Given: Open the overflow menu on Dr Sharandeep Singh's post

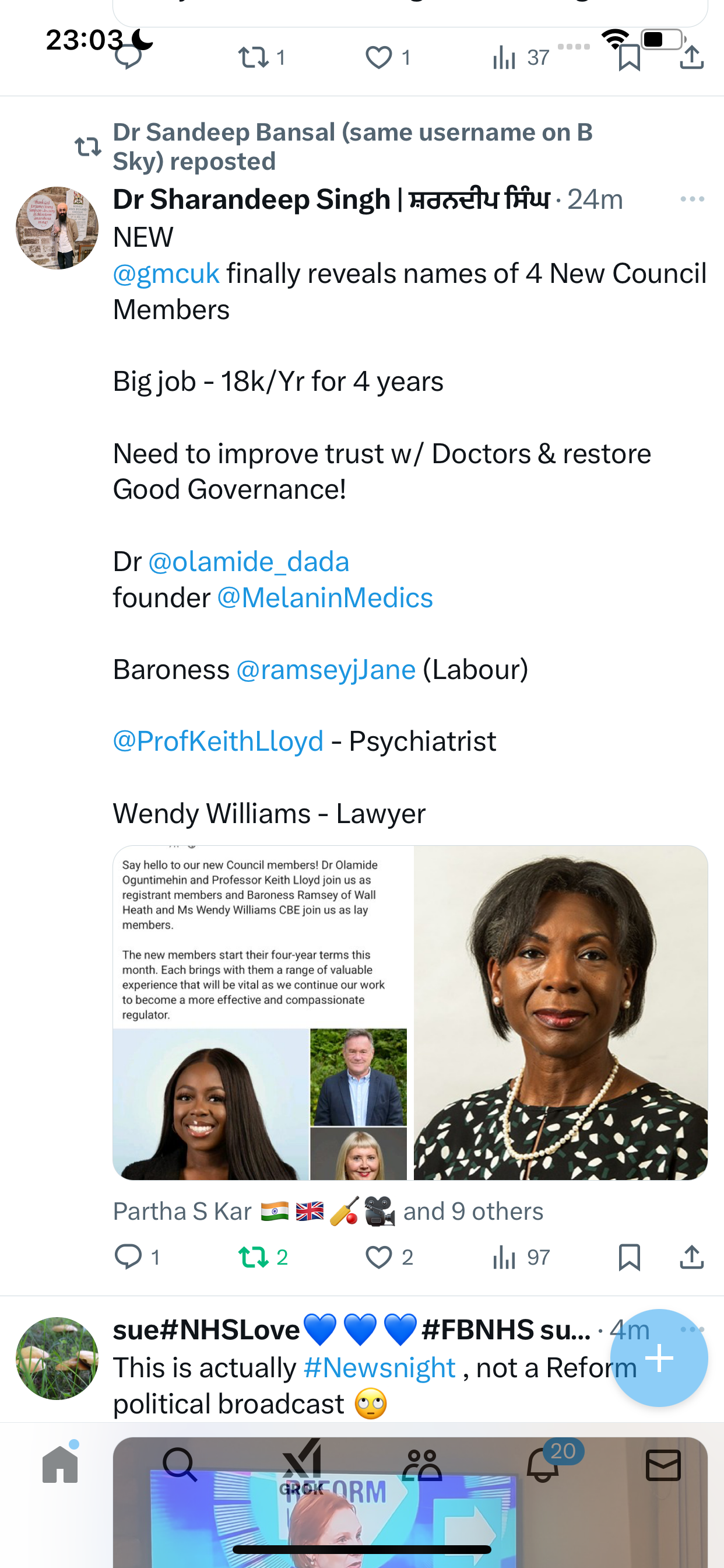Looking at the screenshot, I should click(x=692, y=199).
